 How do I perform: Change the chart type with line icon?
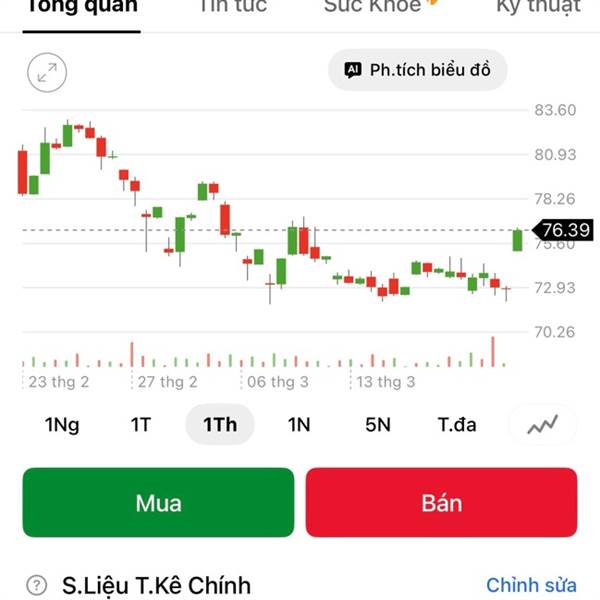(543, 425)
